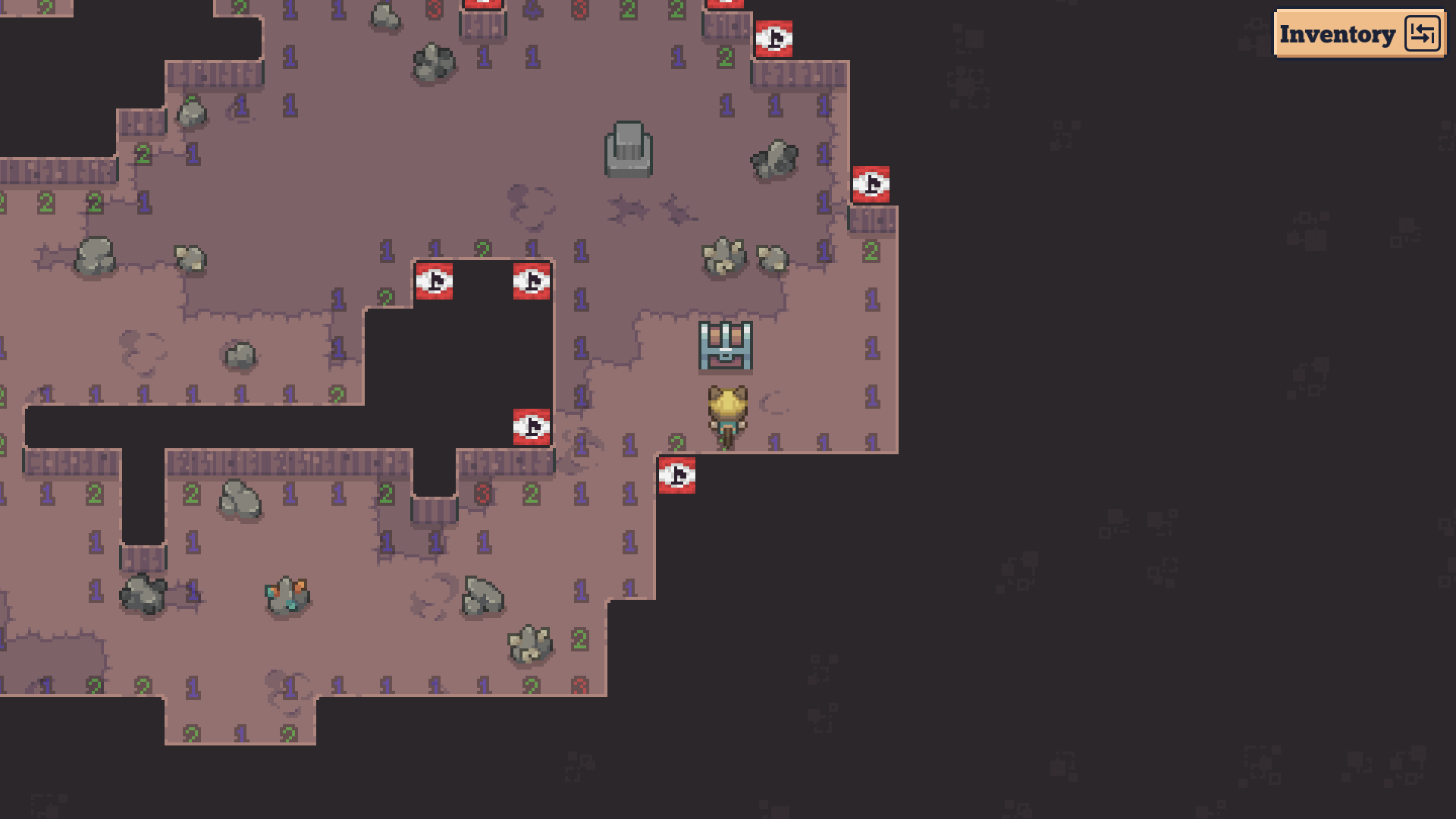Tap the stone tombstone monument
This screenshot has height=819, width=1456.
click(x=628, y=149)
